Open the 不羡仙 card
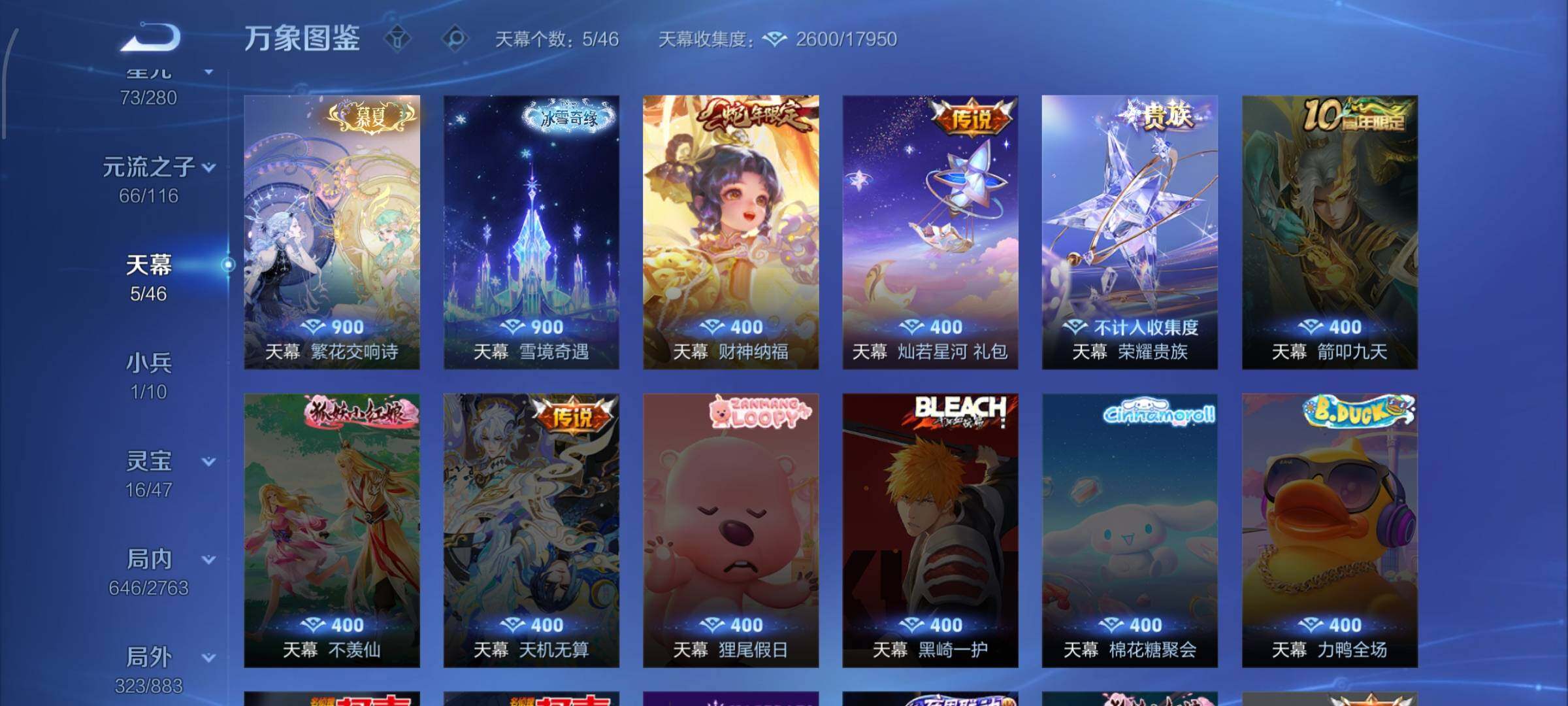The image size is (1568, 706). pos(332,529)
